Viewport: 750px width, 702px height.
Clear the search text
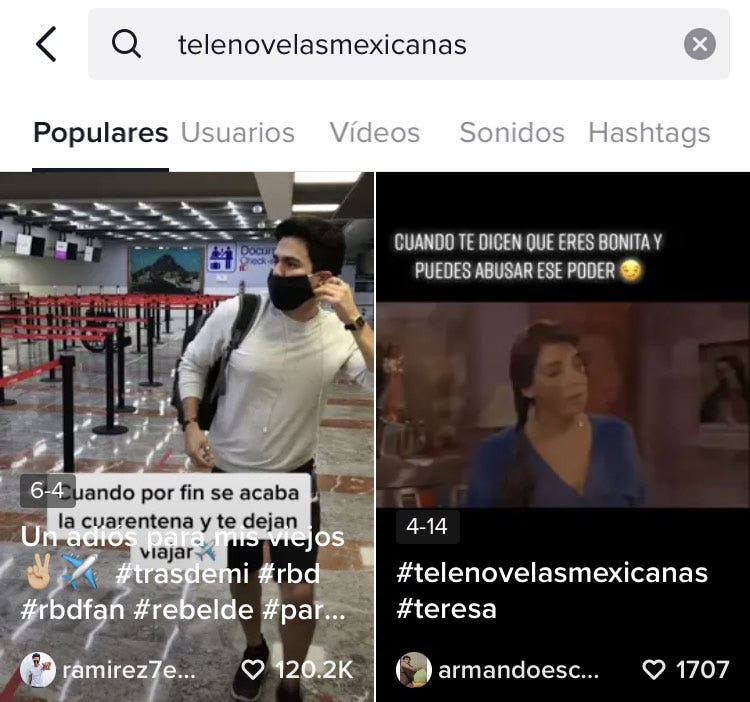(x=699, y=44)
